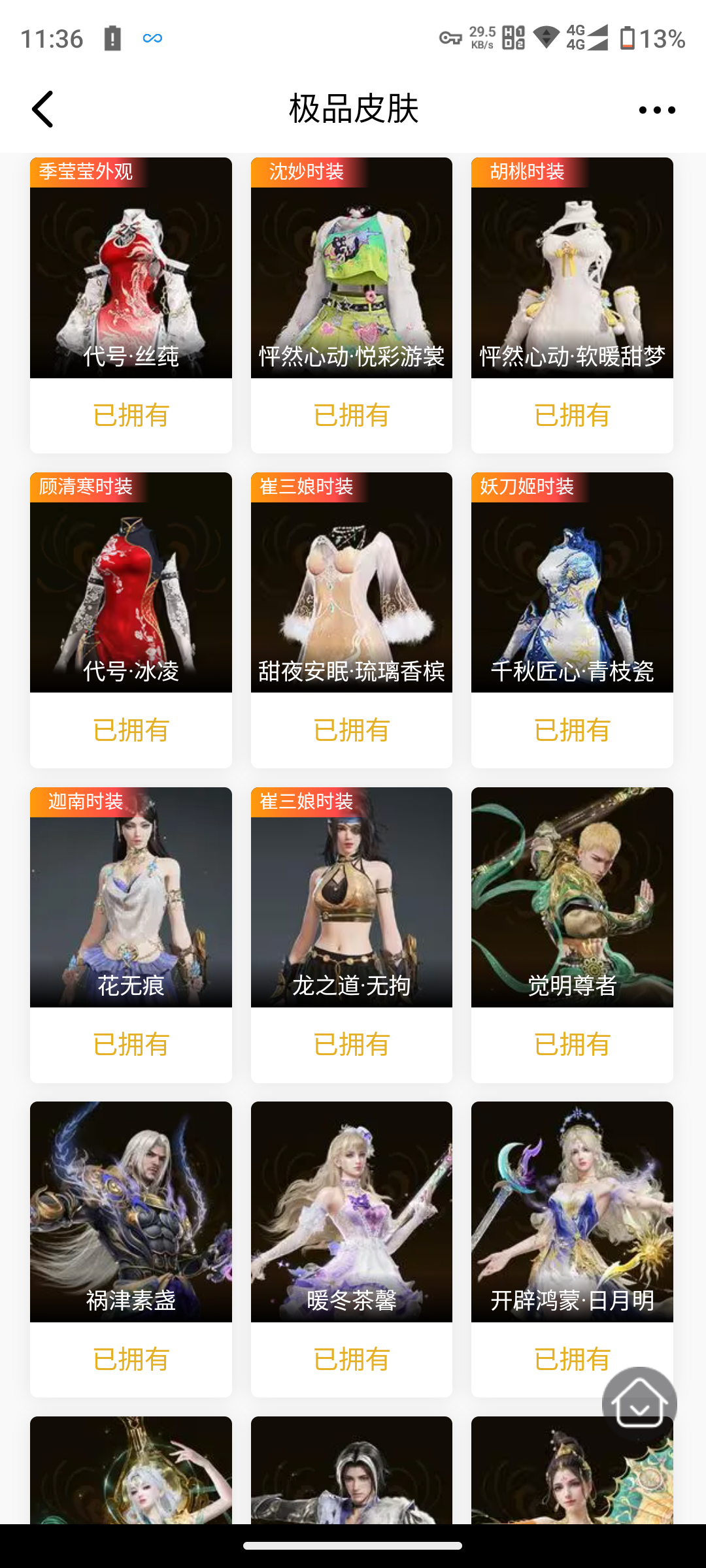
Task: Tap the 极品皮肤 page title
Action: point(353,110)
